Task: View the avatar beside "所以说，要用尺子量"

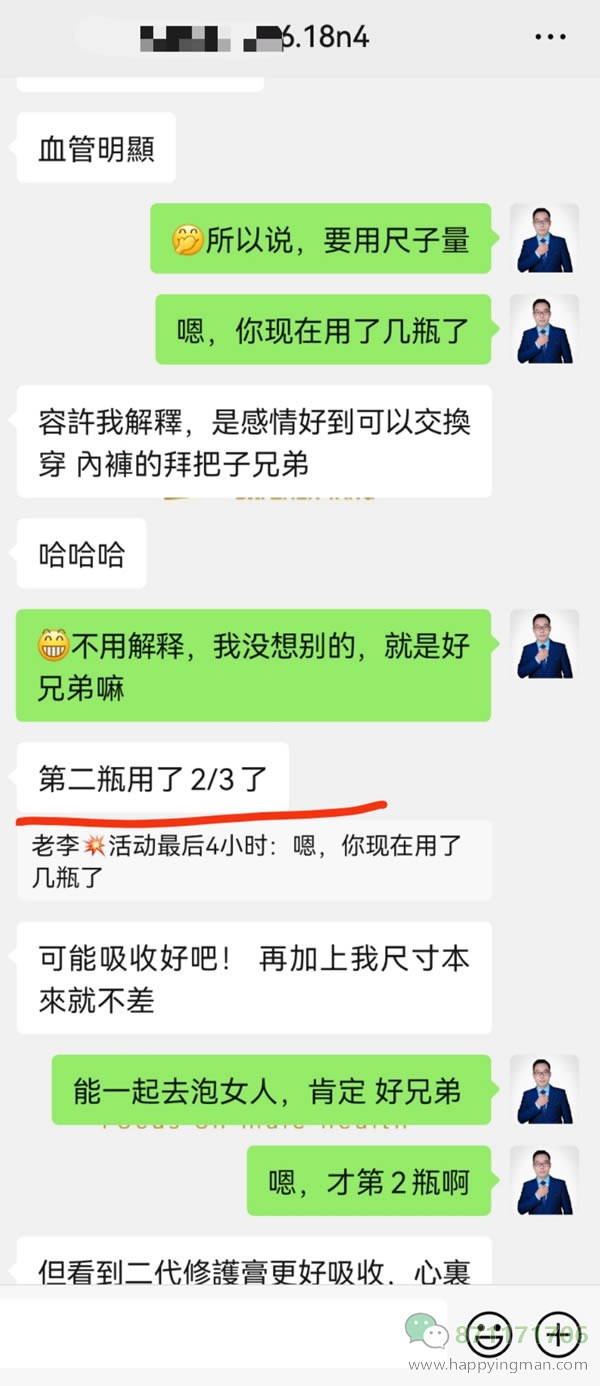Action: point(545,239)
